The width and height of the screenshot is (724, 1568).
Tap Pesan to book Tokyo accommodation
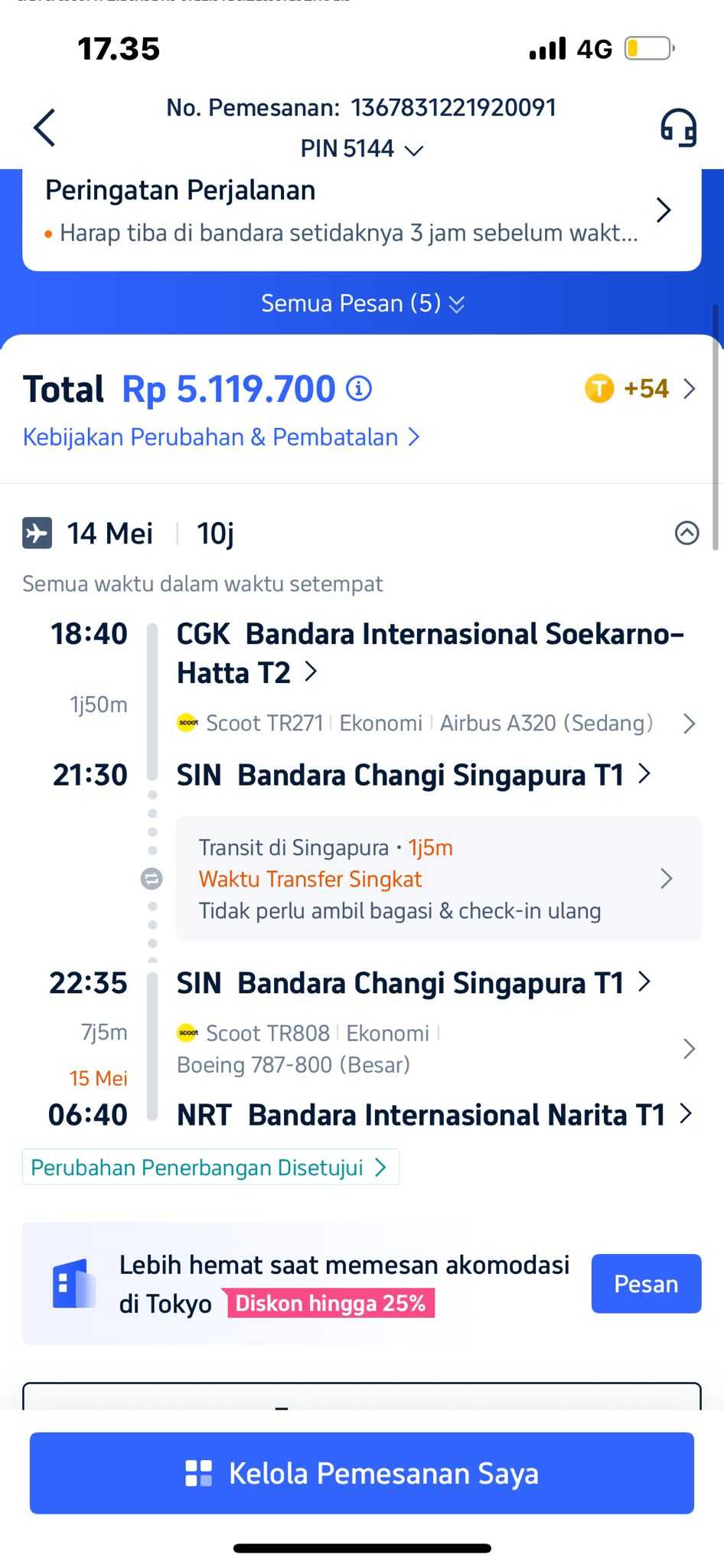(x=645, y=1284)
